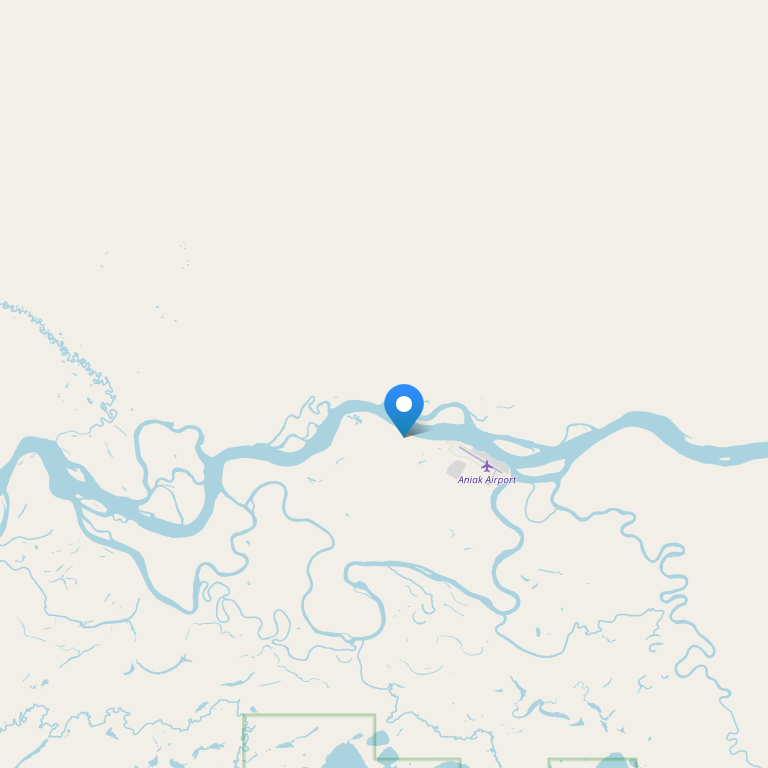Tap the blue location marker pin
768x768 pixels.
click(404, 407)
